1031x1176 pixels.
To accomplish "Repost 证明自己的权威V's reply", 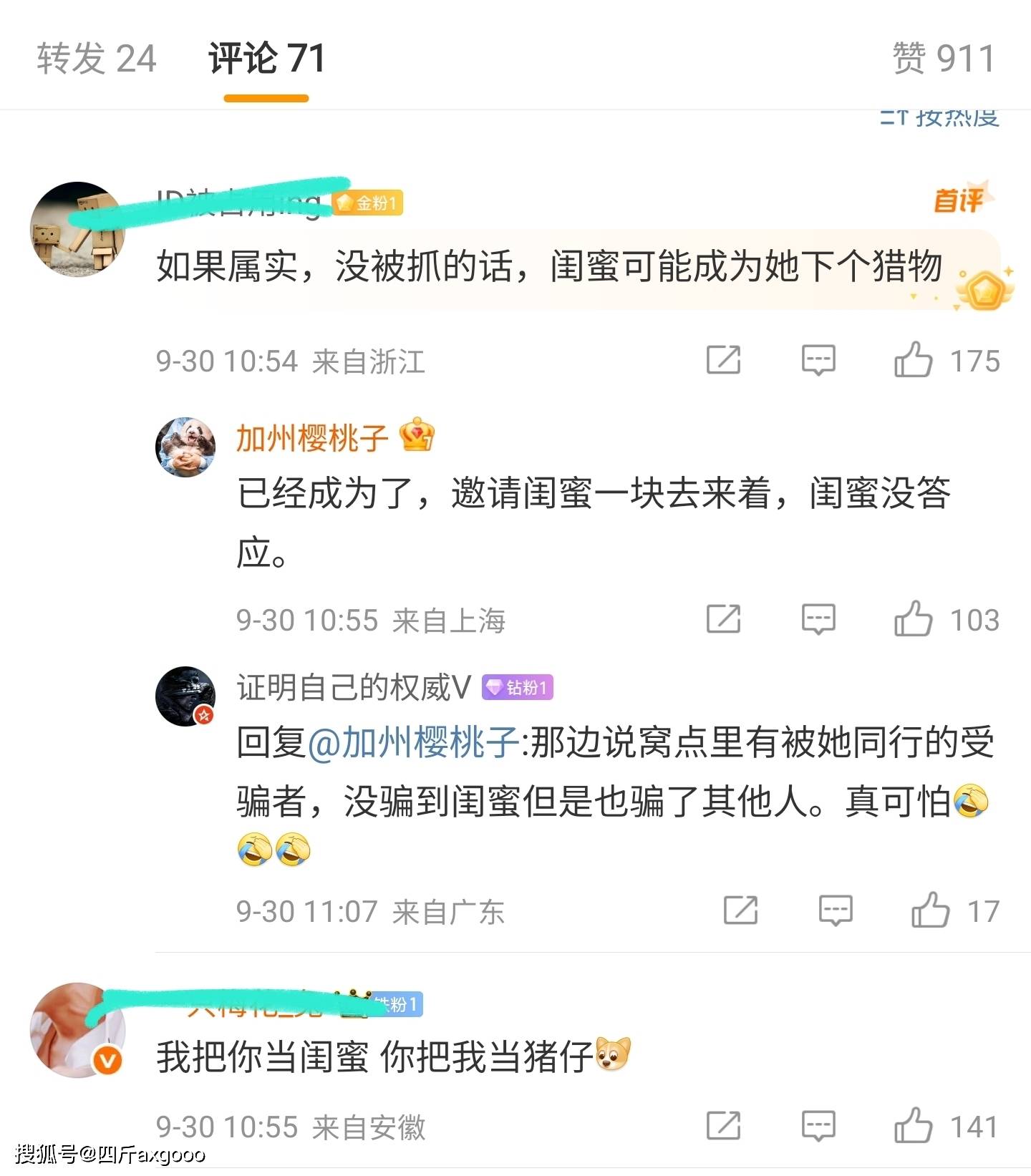I will [x=740, y=910].
